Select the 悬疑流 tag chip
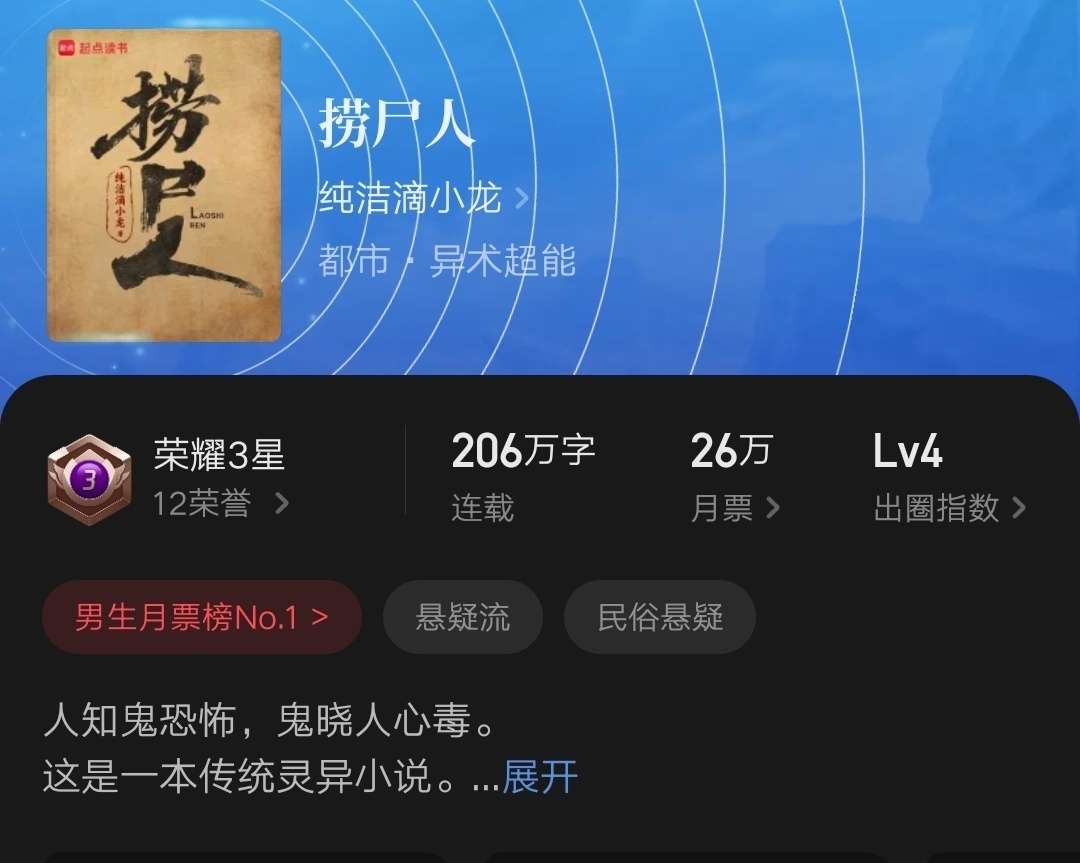Screen dimensions: 1080x863 point(462,617)
